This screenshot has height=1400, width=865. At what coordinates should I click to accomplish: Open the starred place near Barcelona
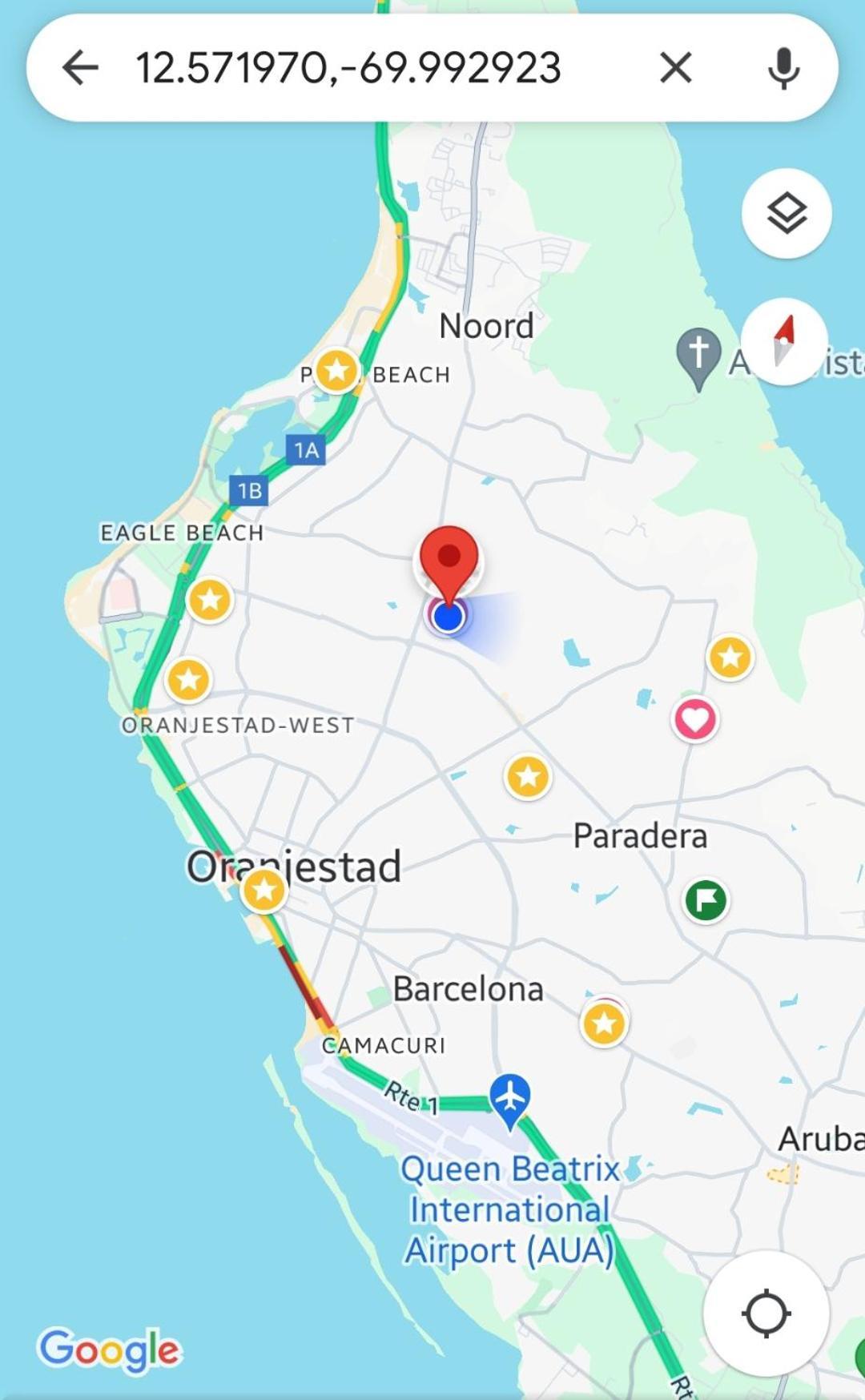[x=604, y=1023]
